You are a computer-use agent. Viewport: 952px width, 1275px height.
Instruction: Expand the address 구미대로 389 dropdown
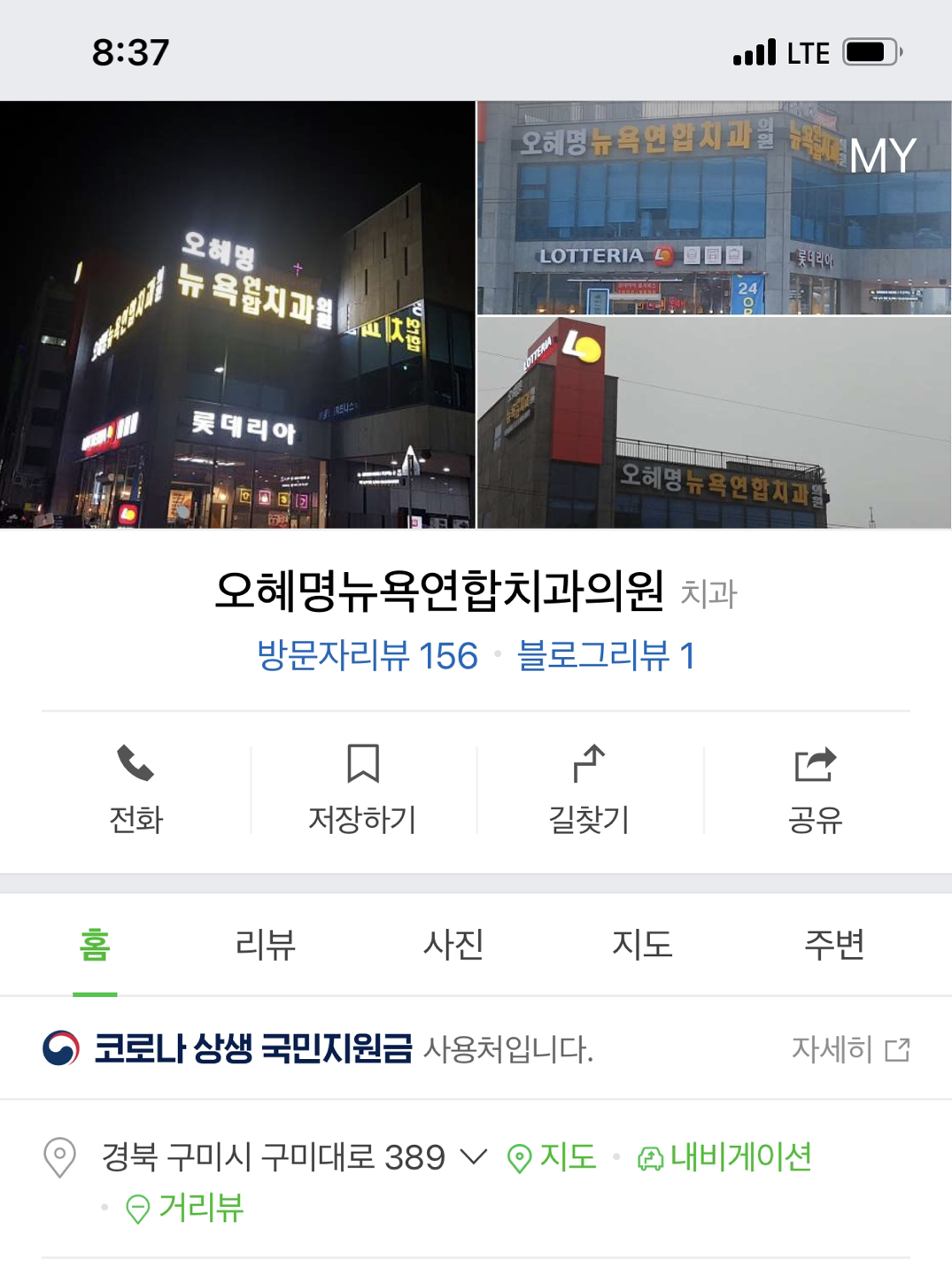point(474,1156)
